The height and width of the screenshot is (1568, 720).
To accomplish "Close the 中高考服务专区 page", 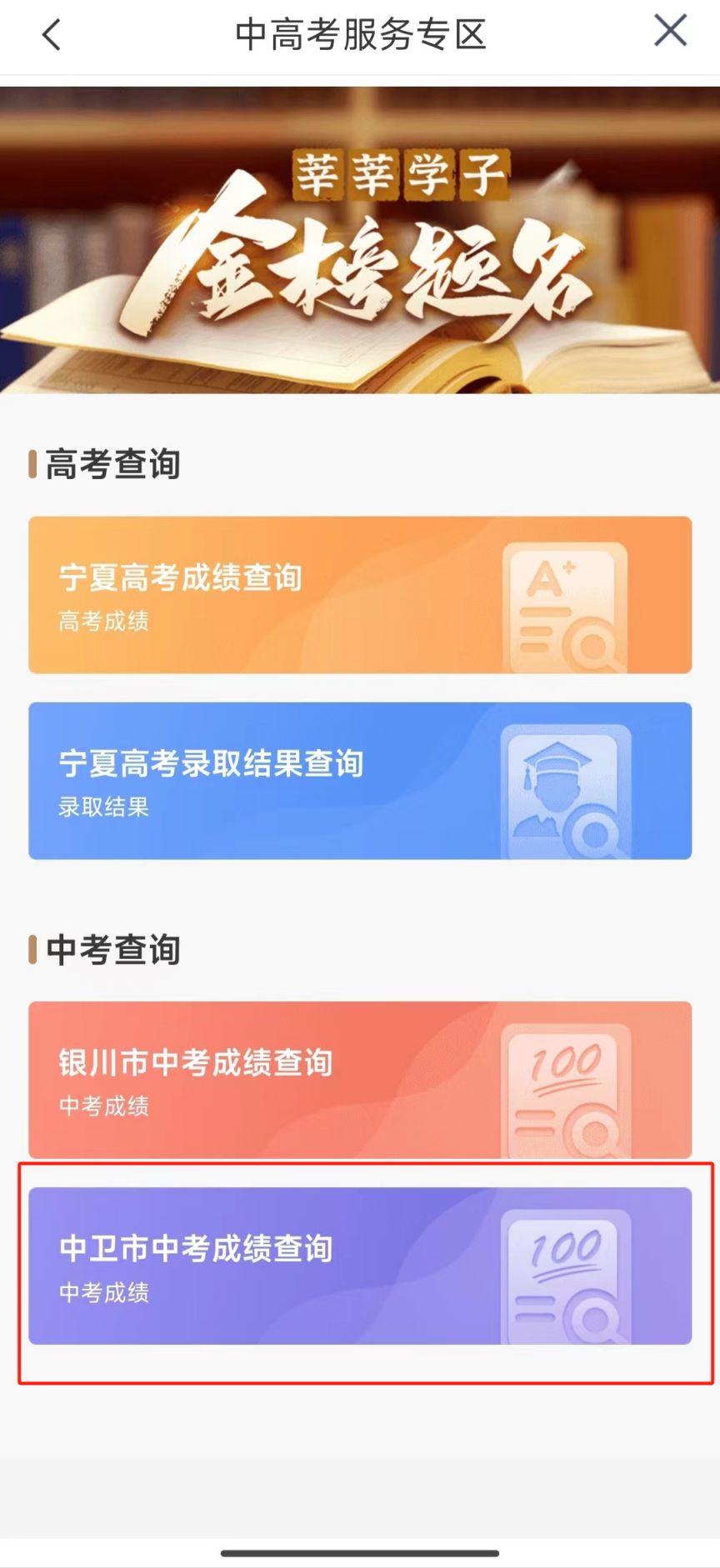I will 670,32.
